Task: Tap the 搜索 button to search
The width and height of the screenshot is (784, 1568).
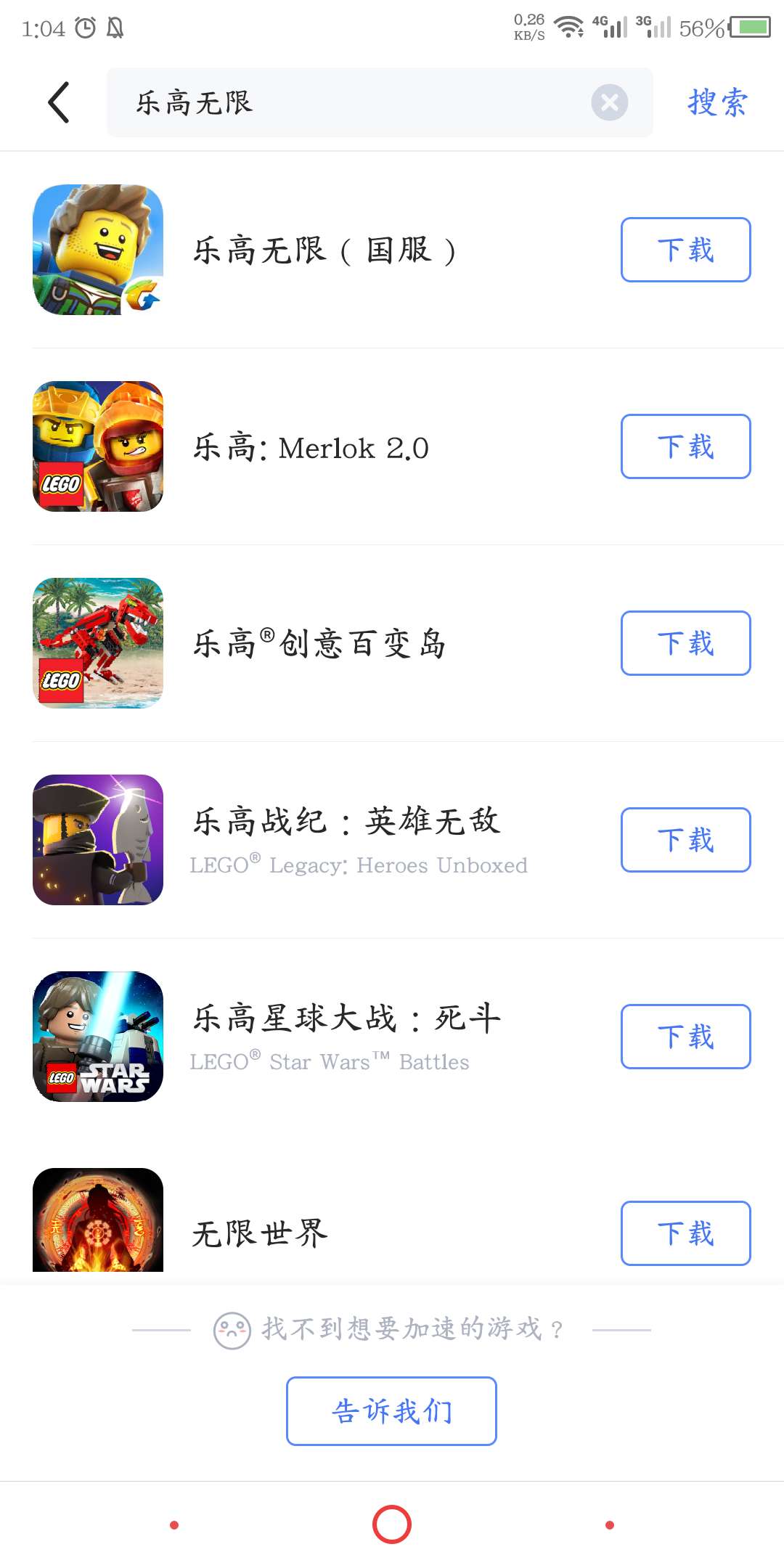Action: tap(717, 102)
